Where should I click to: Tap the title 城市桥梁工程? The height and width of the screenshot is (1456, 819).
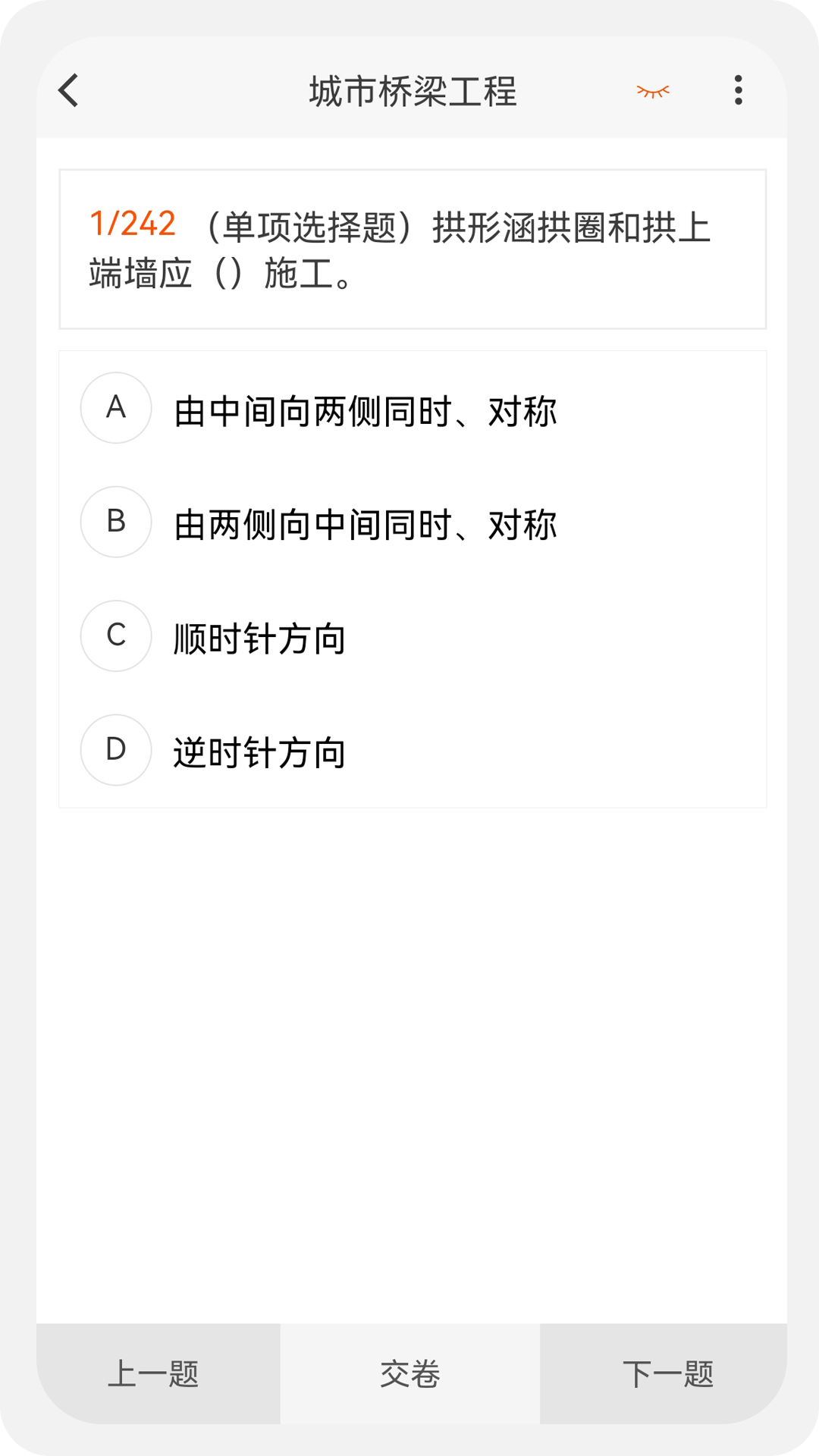coord(409,90)
